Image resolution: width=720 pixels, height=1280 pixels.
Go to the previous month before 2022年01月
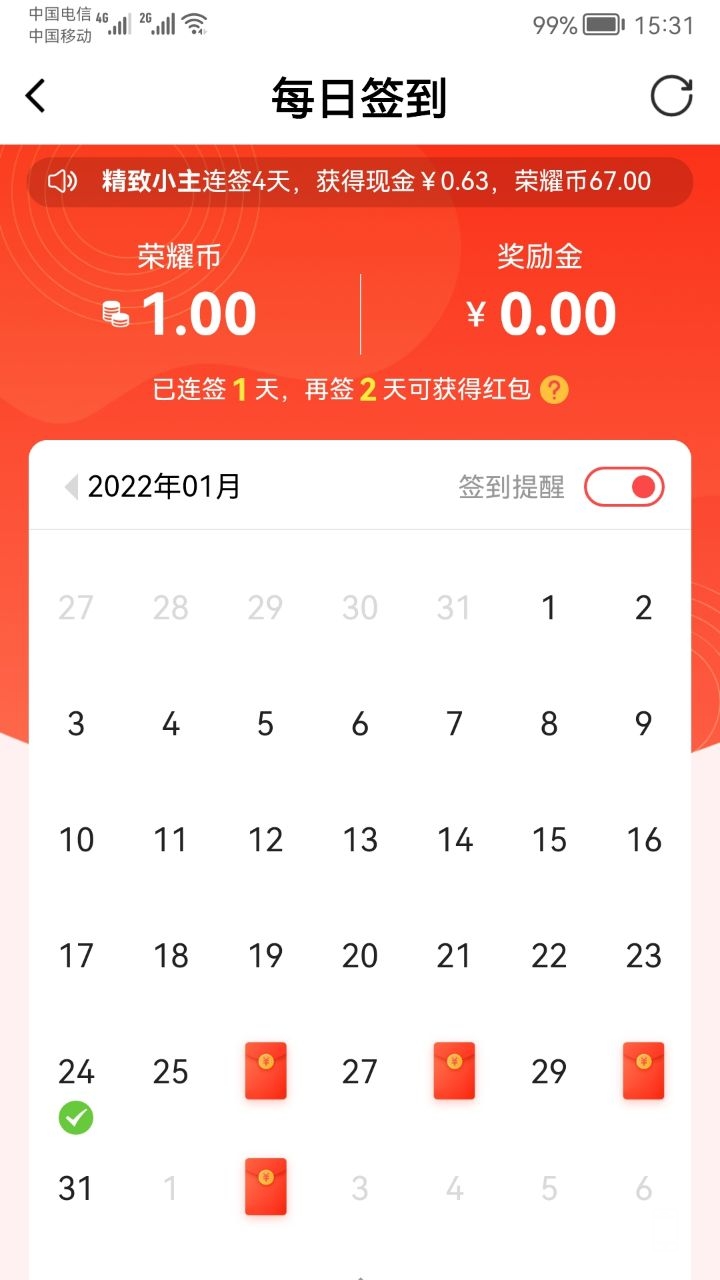click(71, 487)
